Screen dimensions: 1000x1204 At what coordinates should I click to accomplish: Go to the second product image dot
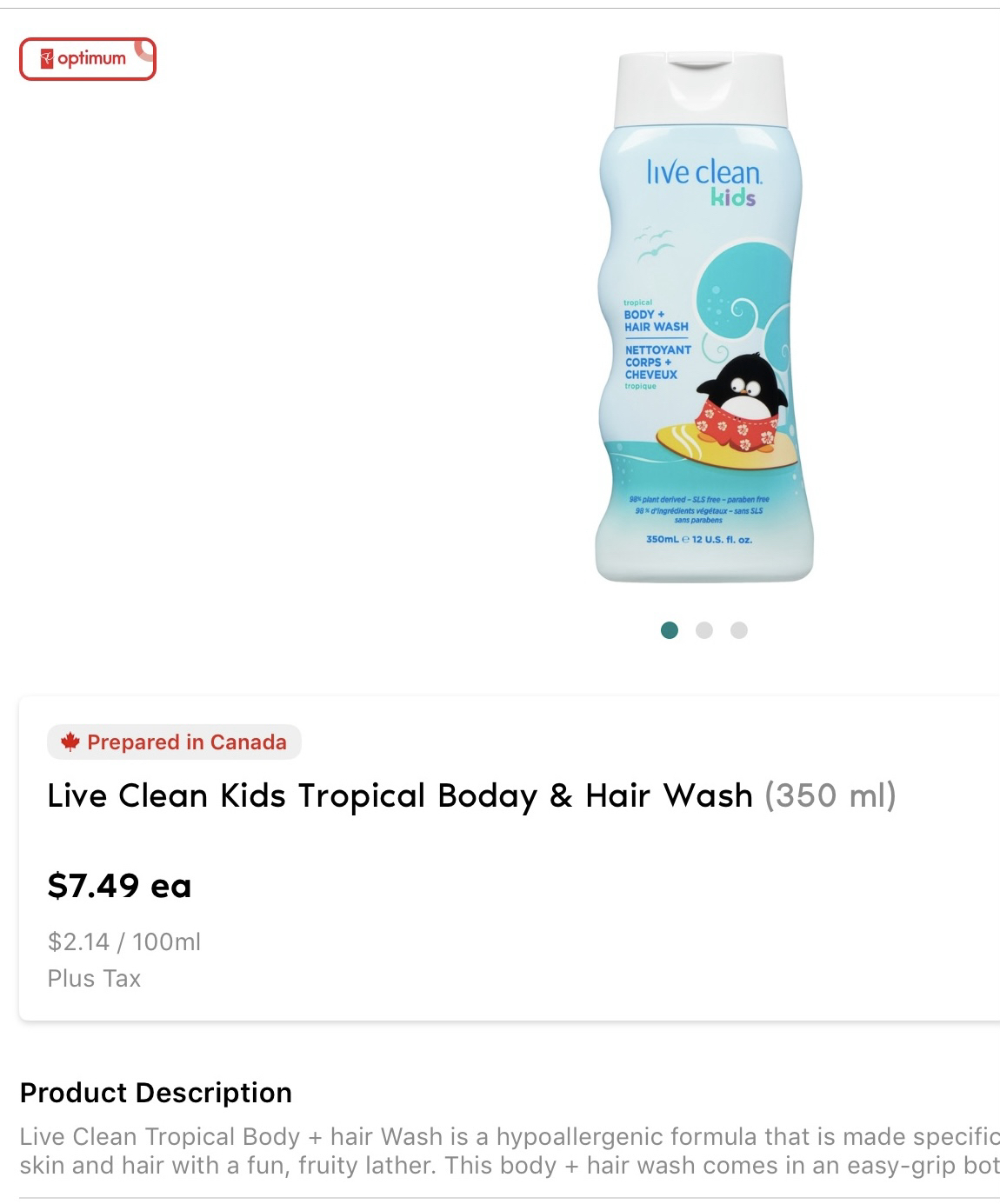(704, 630)
